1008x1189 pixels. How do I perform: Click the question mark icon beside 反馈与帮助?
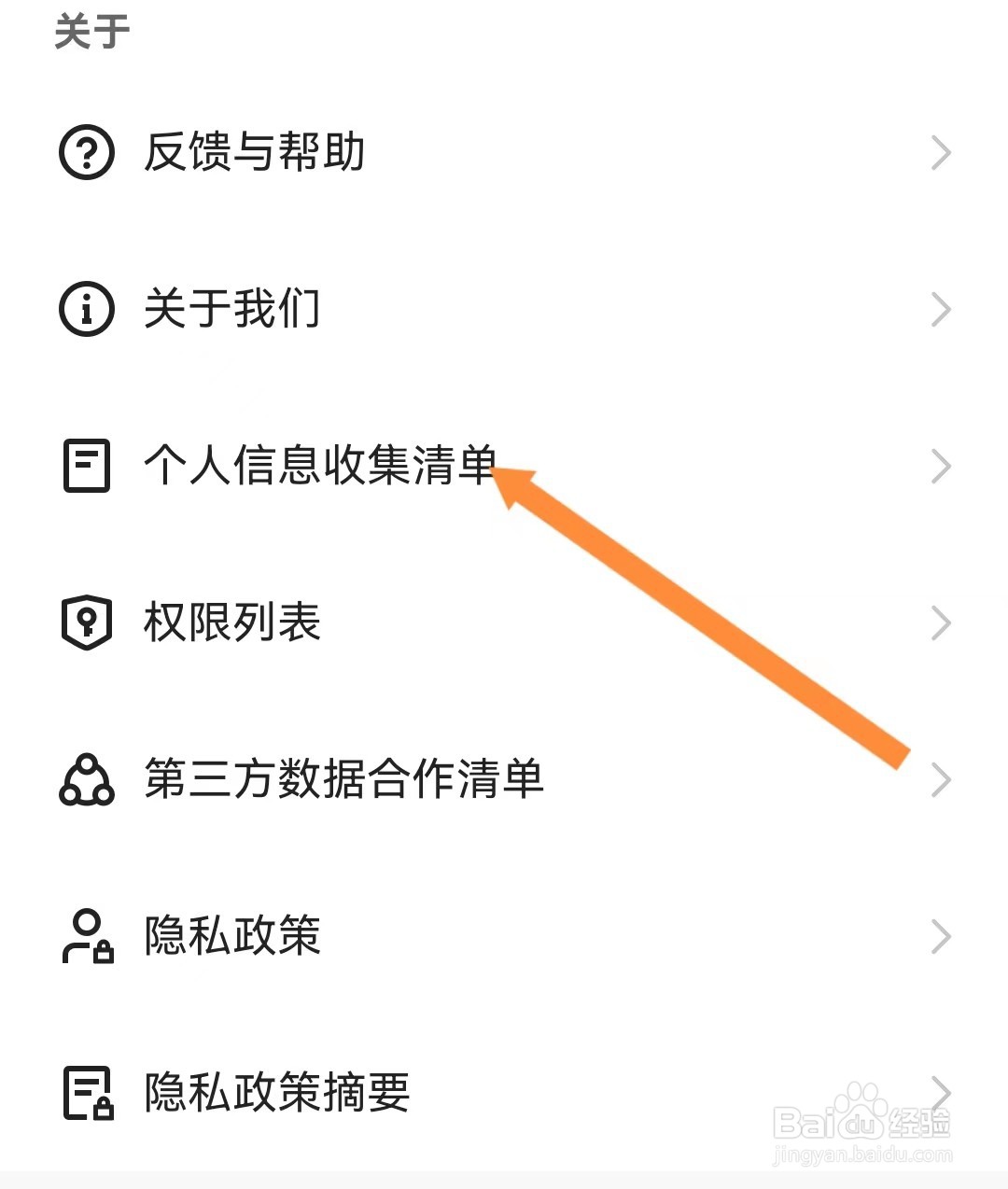coord(85,152)
